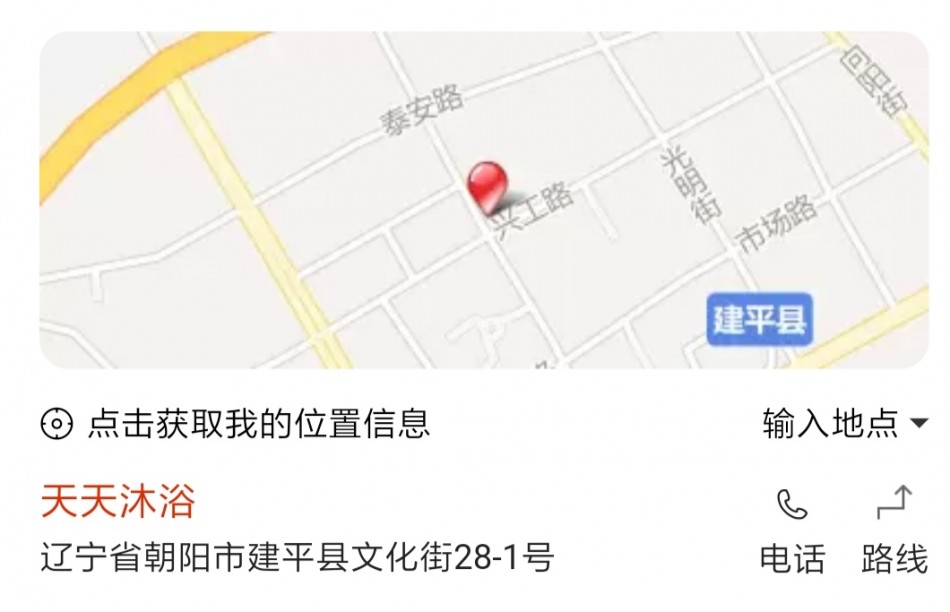This screenshot has height=612, width=950.
Task: Expand the 输入地点 dropdown
Action: 845,424
